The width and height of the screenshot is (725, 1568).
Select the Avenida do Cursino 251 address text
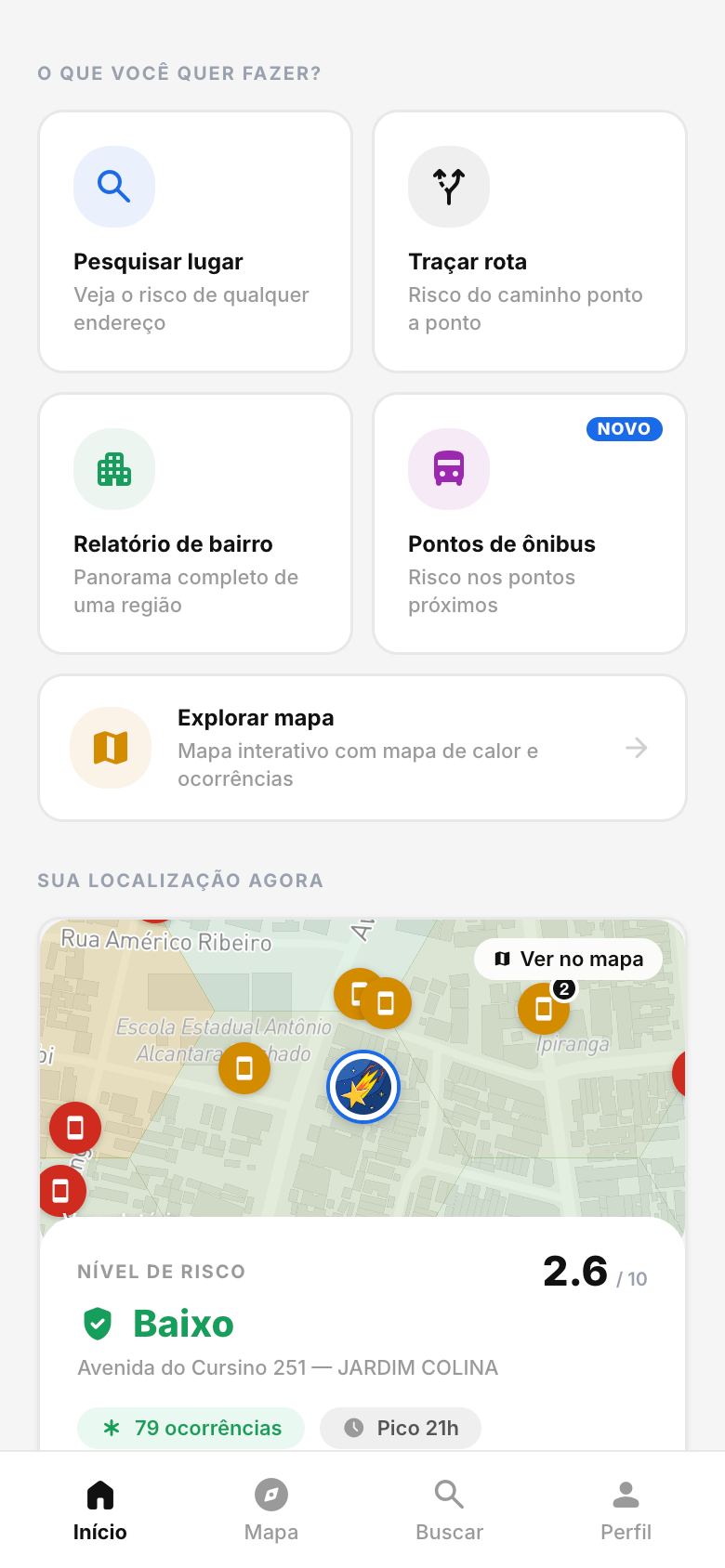point(287,1366)
